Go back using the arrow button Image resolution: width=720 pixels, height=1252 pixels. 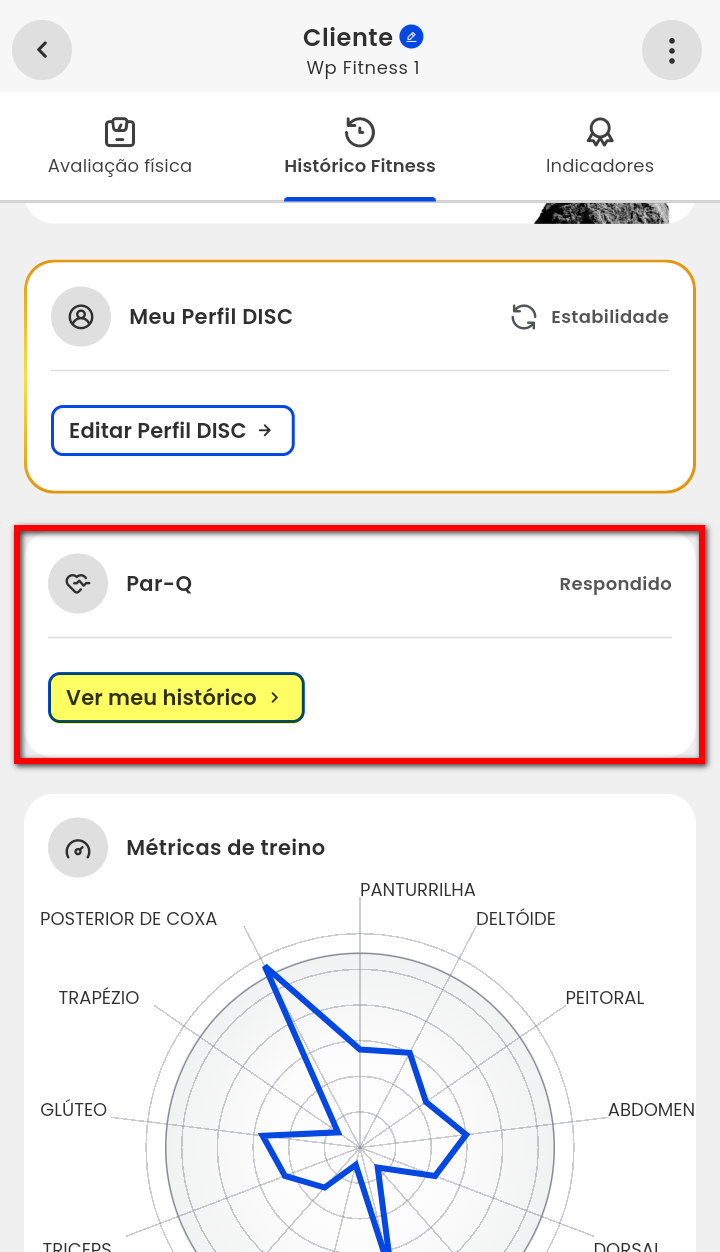(x=42, y=50)
